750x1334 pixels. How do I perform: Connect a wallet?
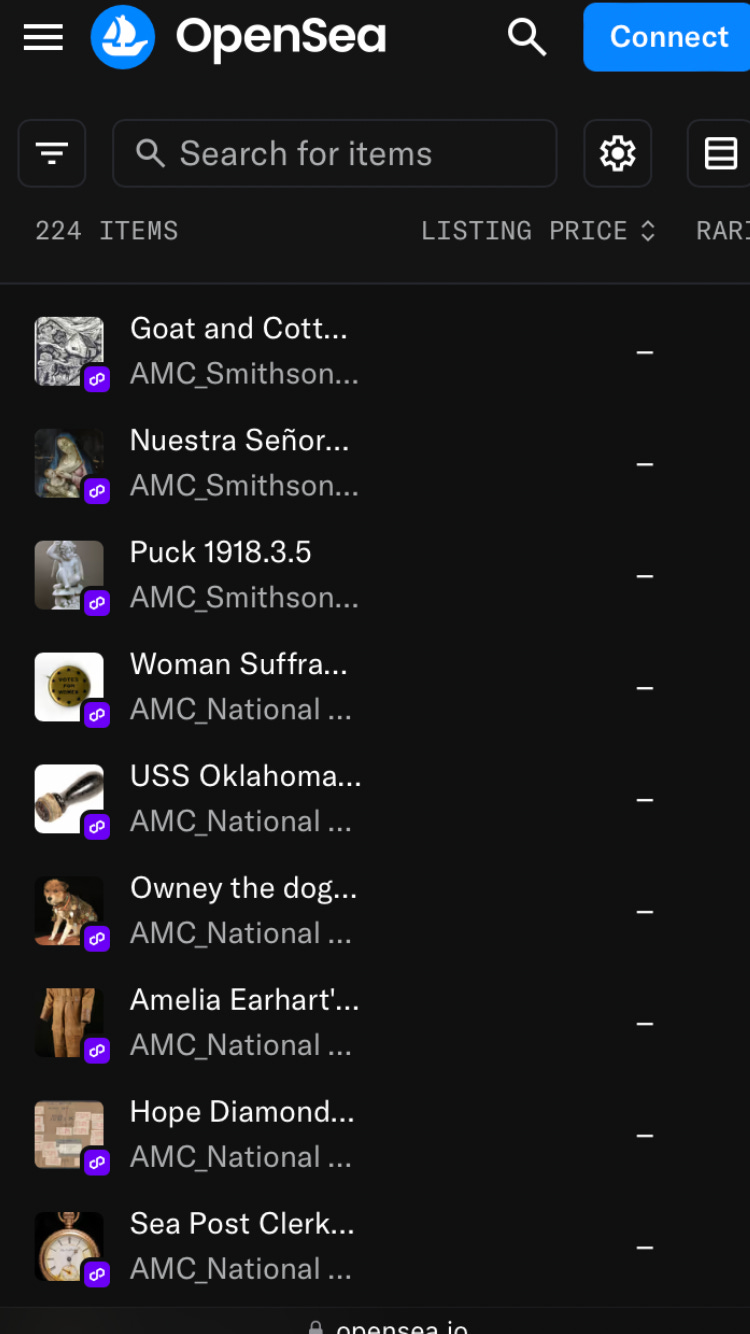point(668,37)
